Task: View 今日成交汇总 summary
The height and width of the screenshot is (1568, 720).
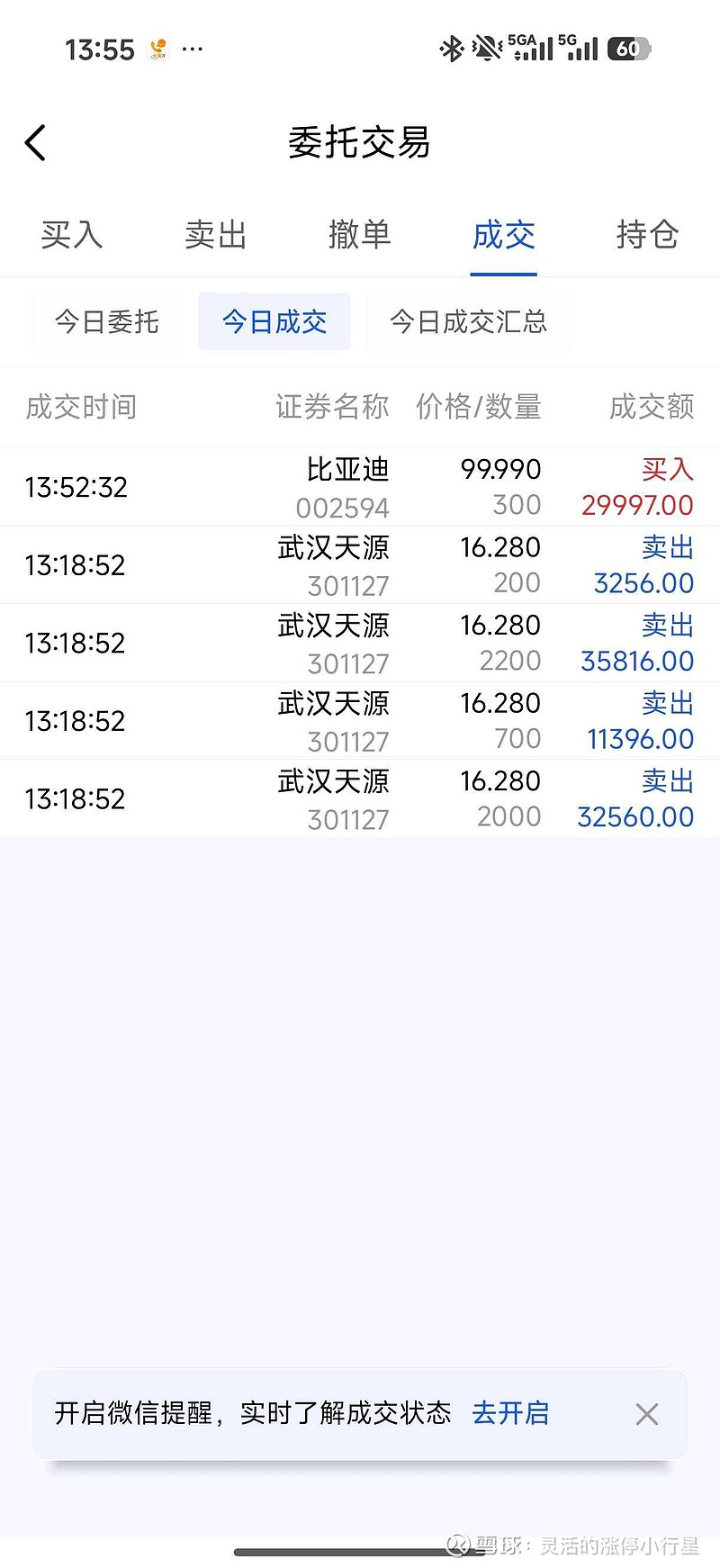Action: coord(468,321)
